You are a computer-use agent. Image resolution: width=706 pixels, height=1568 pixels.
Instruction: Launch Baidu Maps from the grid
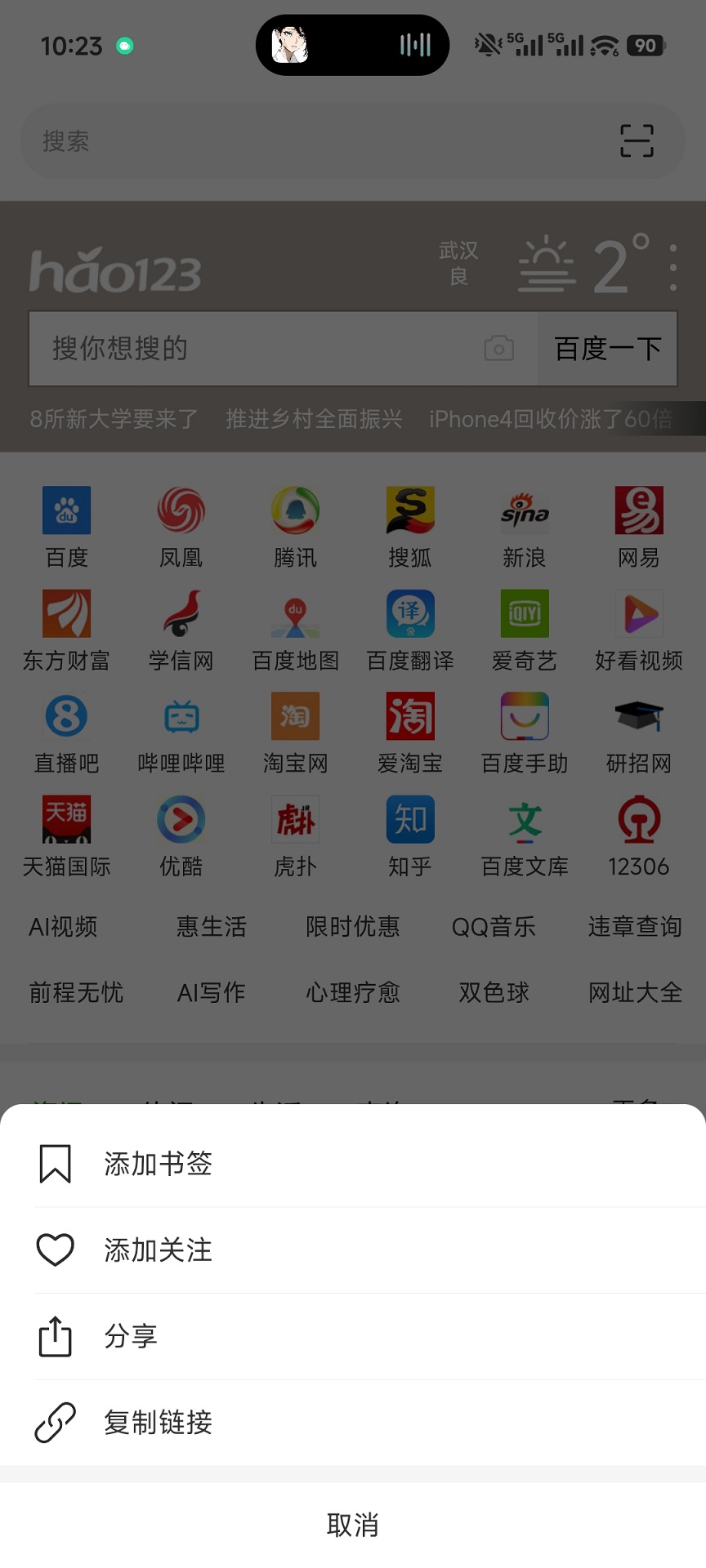point(295,626)
